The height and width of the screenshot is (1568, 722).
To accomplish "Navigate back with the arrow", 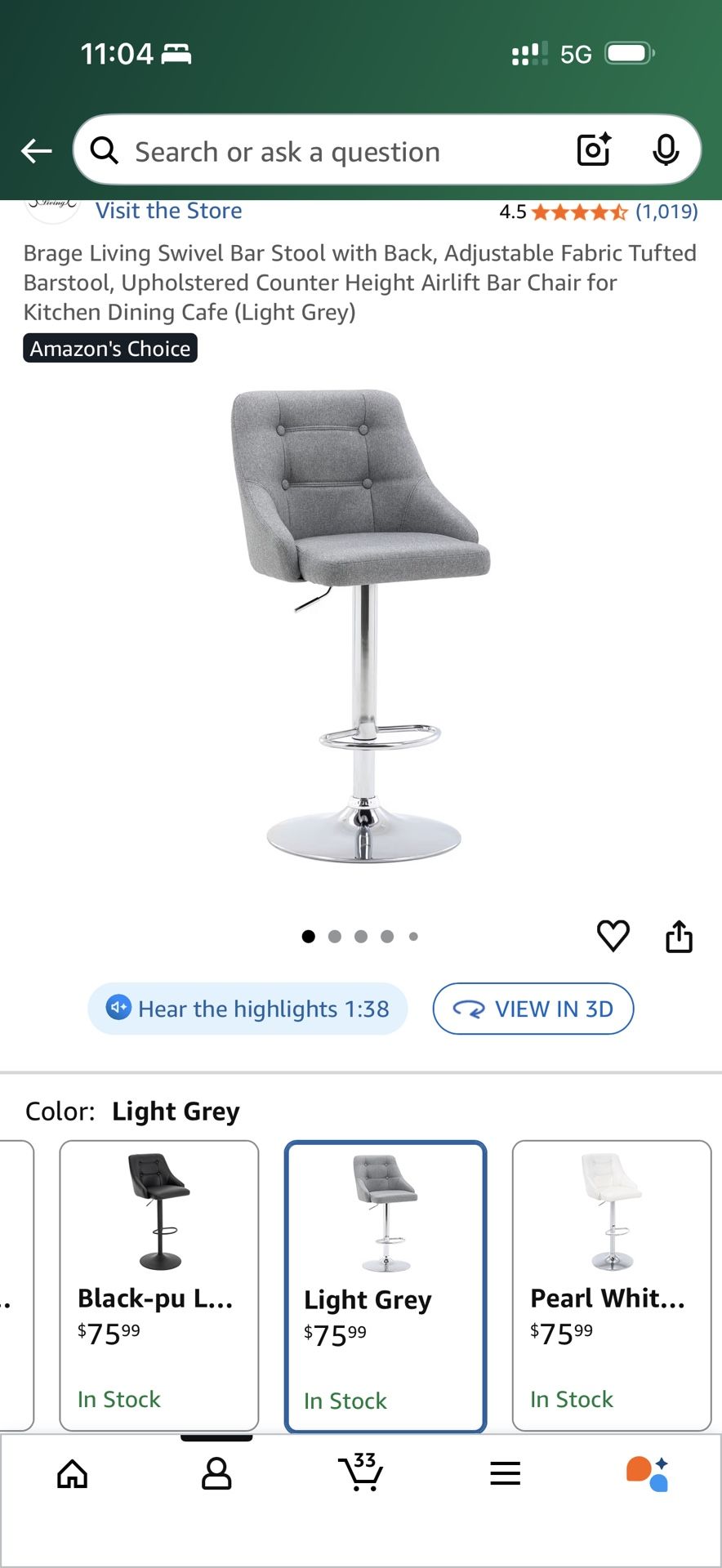I will click(36, 150).
